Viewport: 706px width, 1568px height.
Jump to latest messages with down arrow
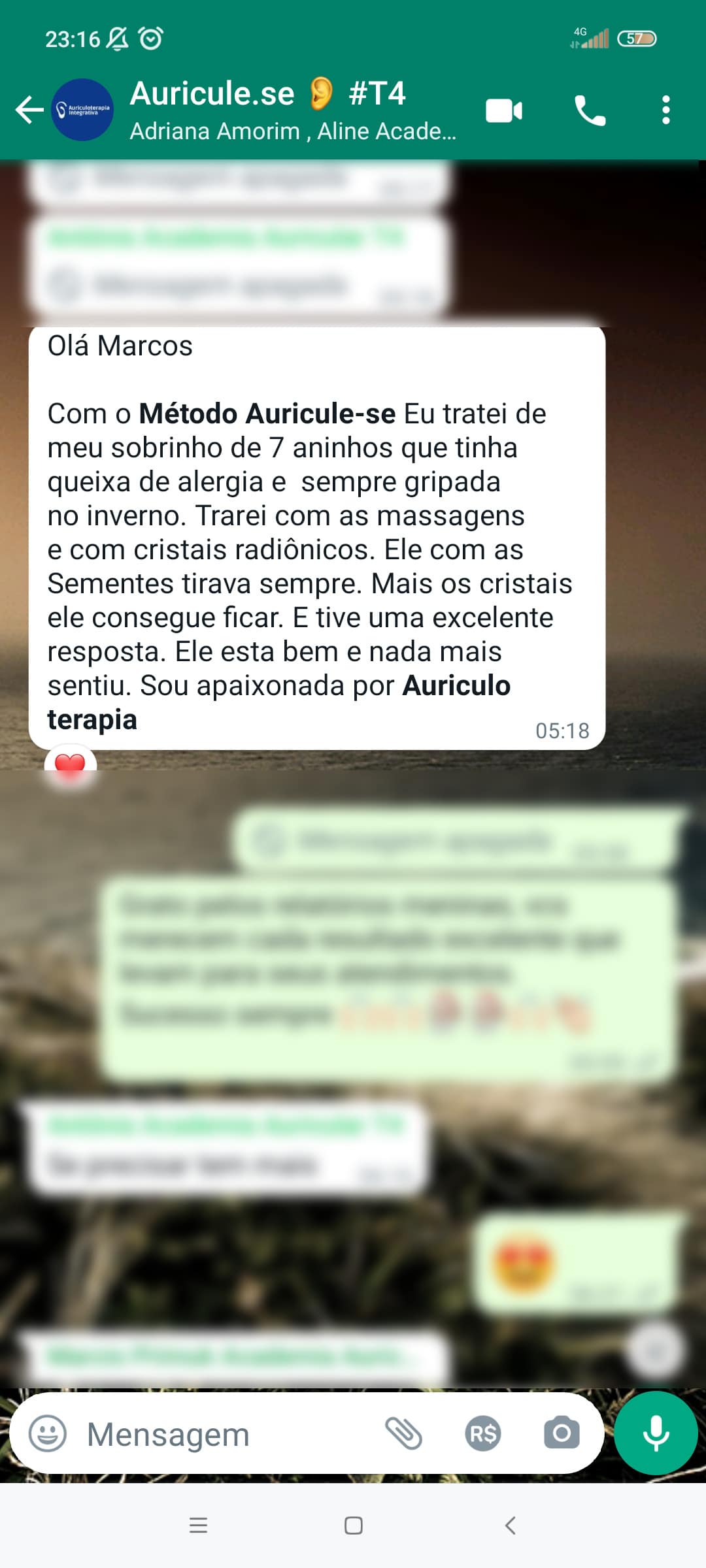tap(655, 1350)
